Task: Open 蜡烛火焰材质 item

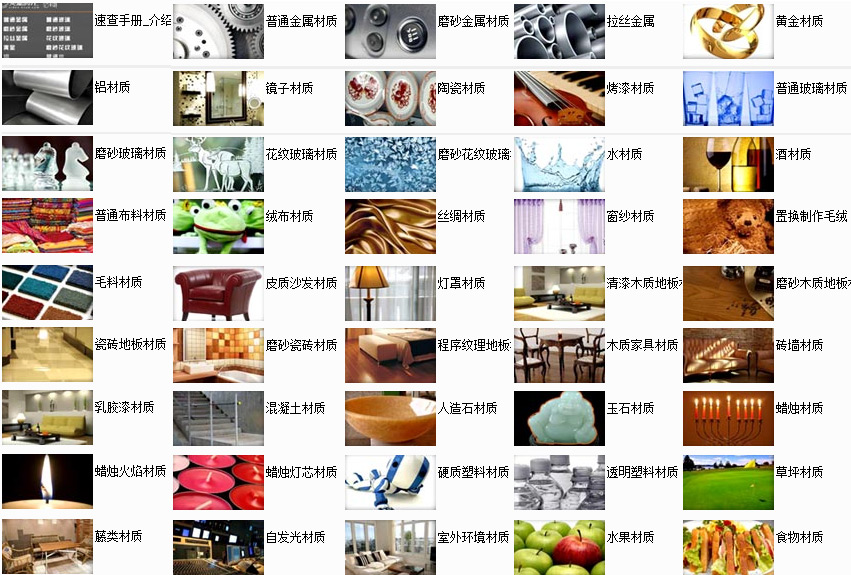Action: (47, 481)
